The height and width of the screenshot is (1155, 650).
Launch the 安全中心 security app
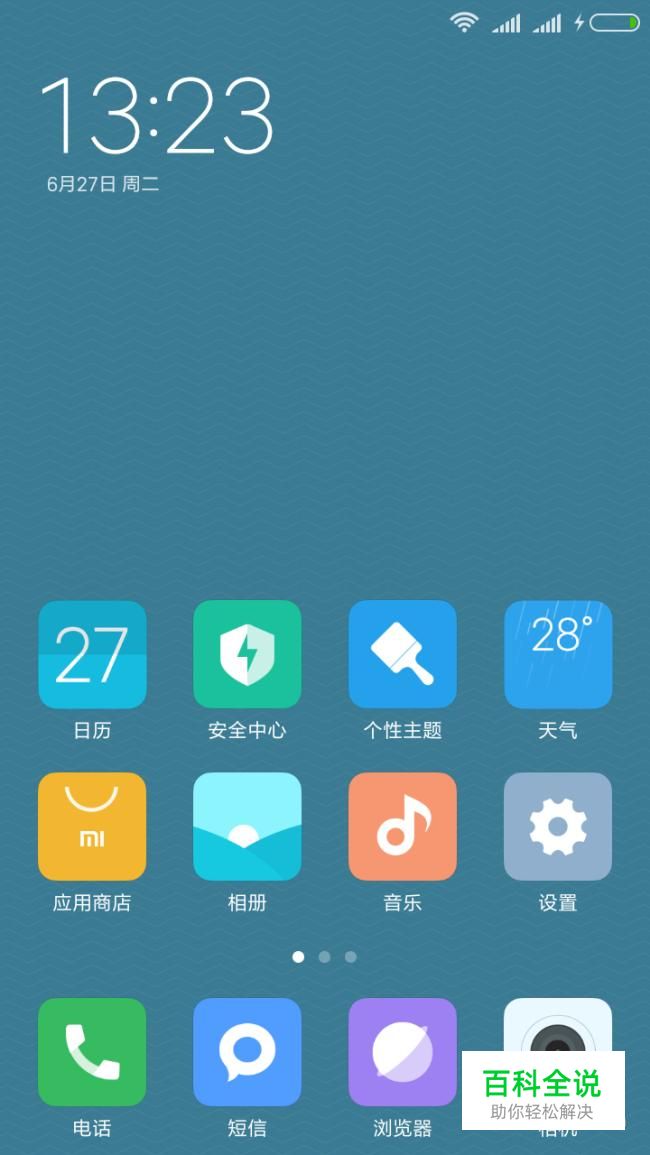(247, 655)
